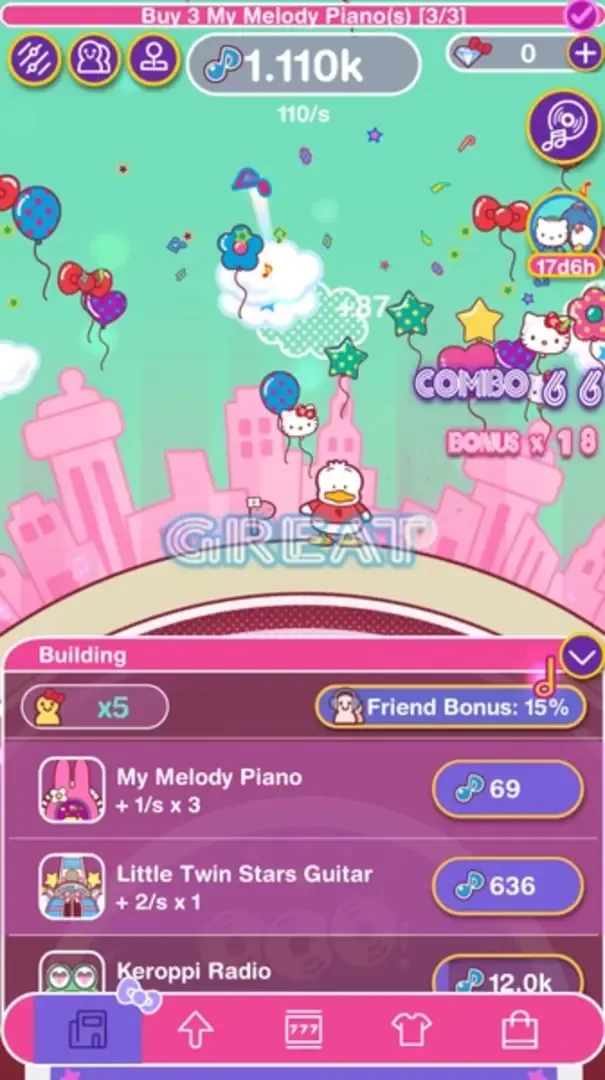Buy Little Twin Stars Guitar for 636
The height and width of the screenshot is (1080, 605).
507,886
